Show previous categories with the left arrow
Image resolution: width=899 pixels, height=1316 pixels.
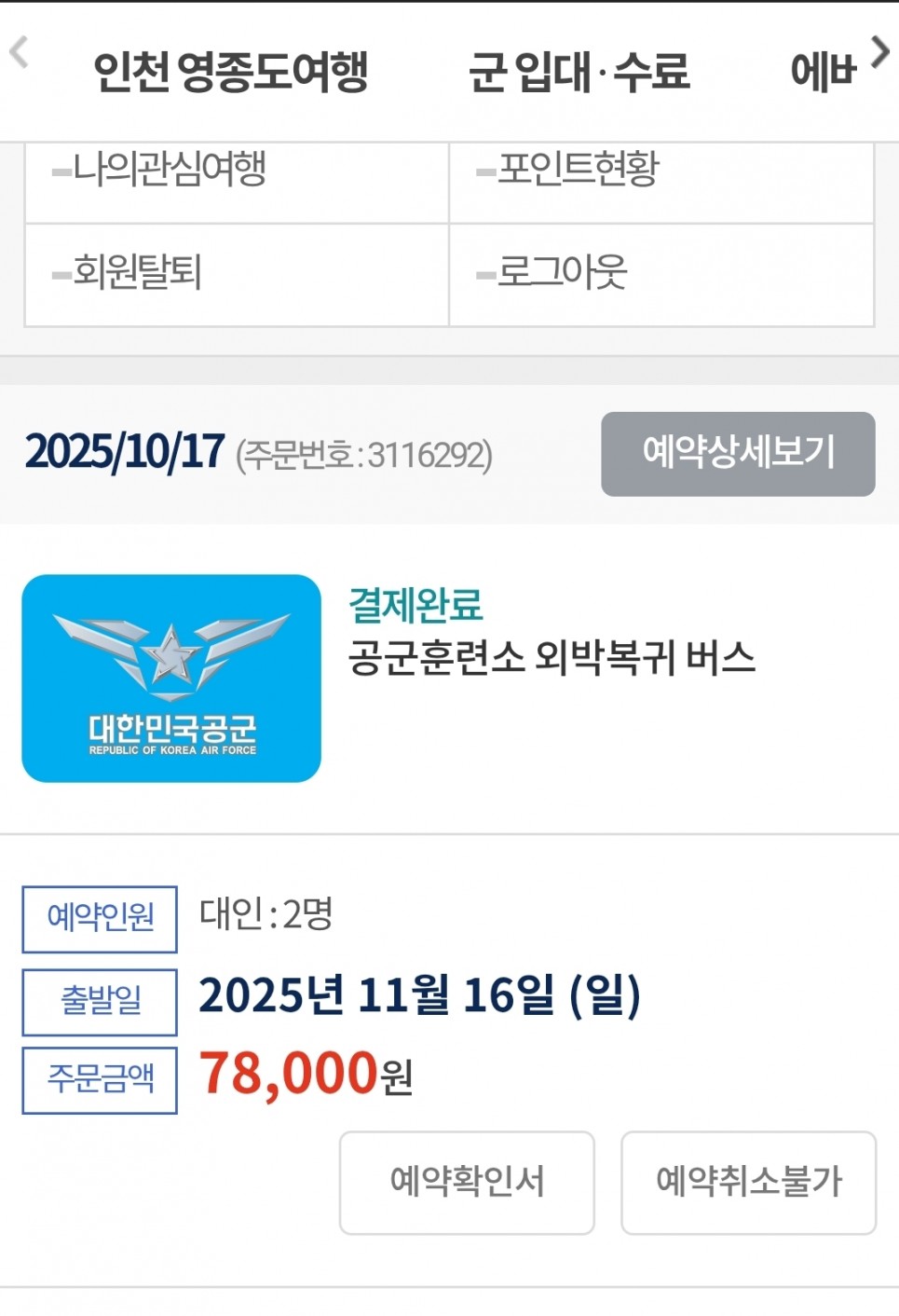pyautogui.click(x=19, y=53)
